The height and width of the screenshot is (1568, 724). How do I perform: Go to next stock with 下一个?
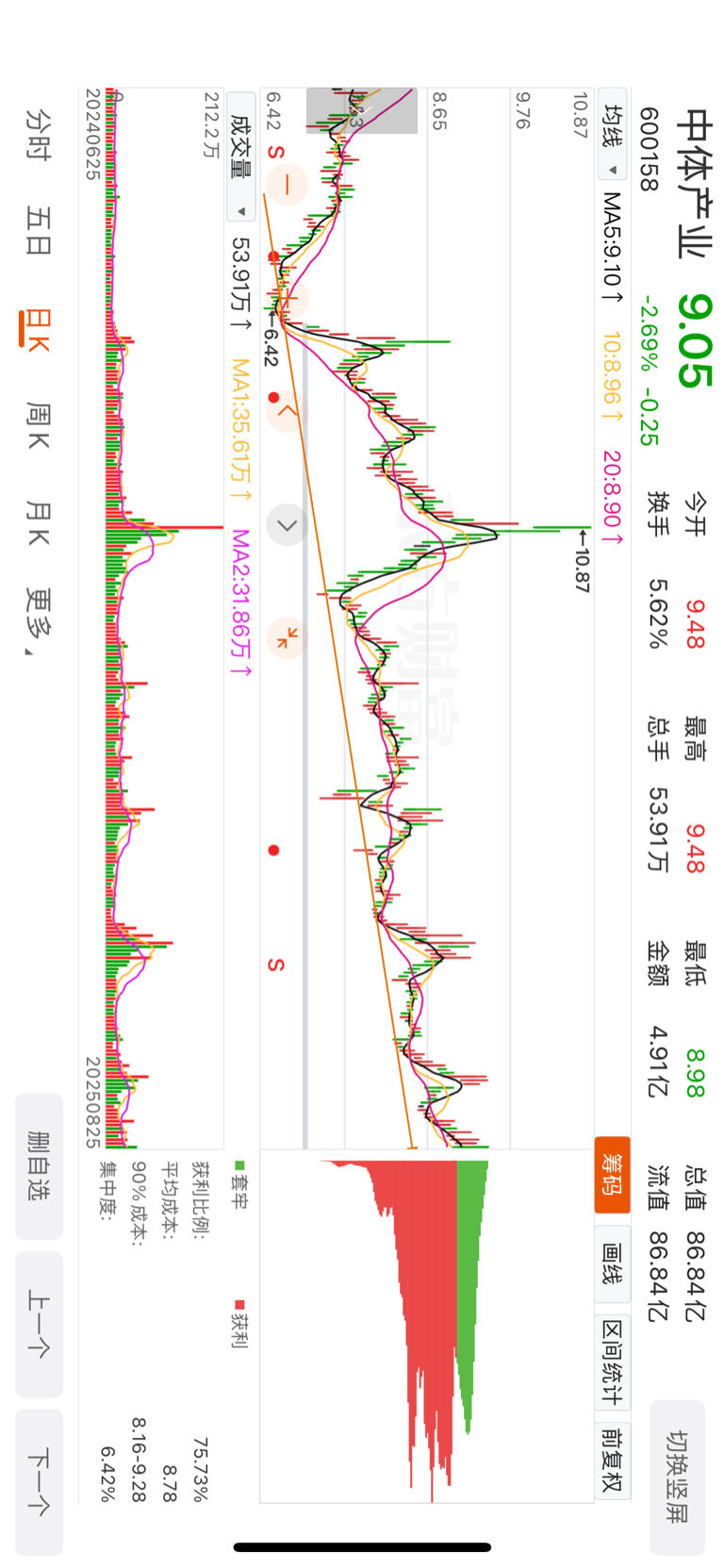[x=39, y=1481]
